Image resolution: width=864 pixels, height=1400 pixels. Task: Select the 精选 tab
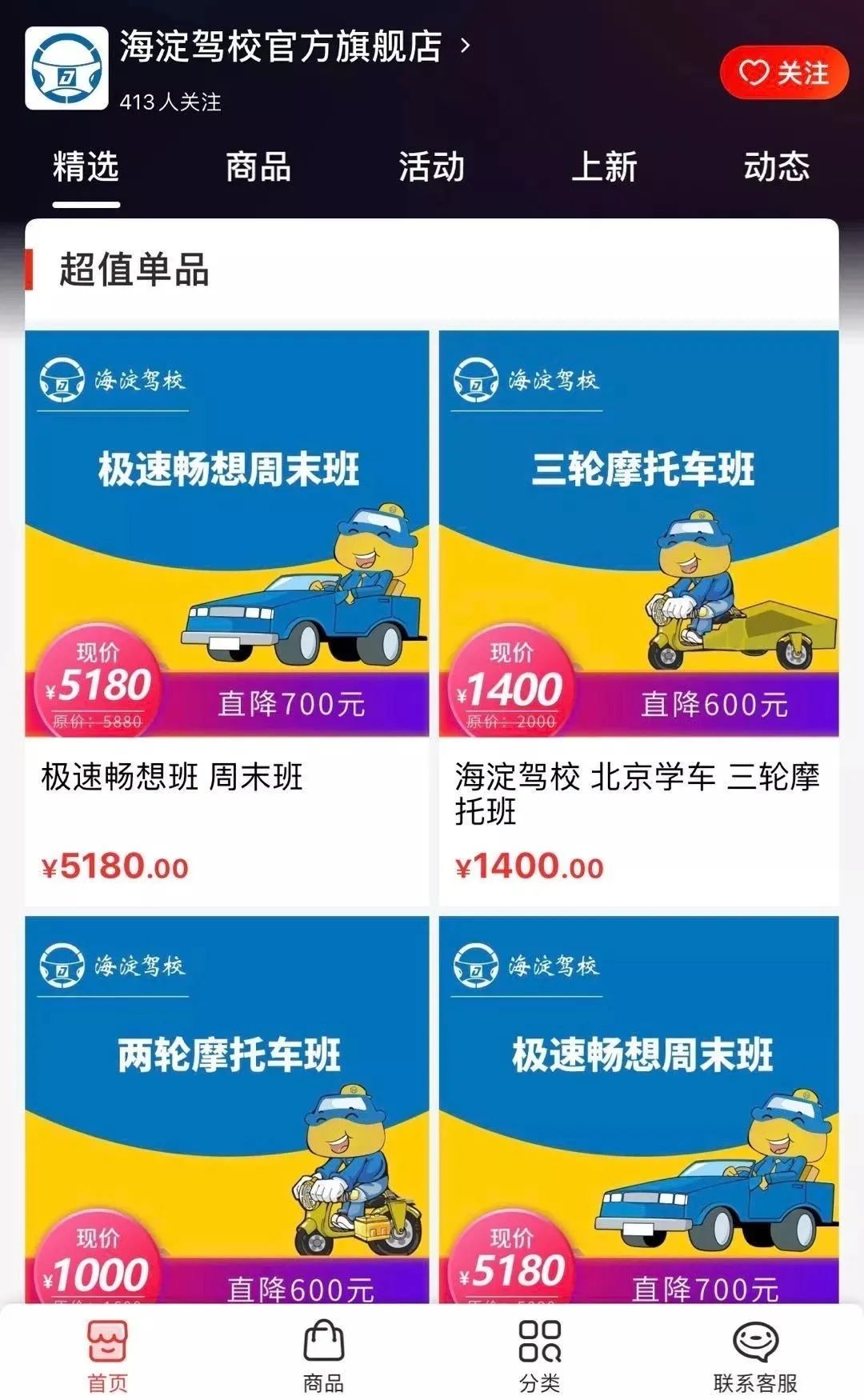tap(86, 166)
